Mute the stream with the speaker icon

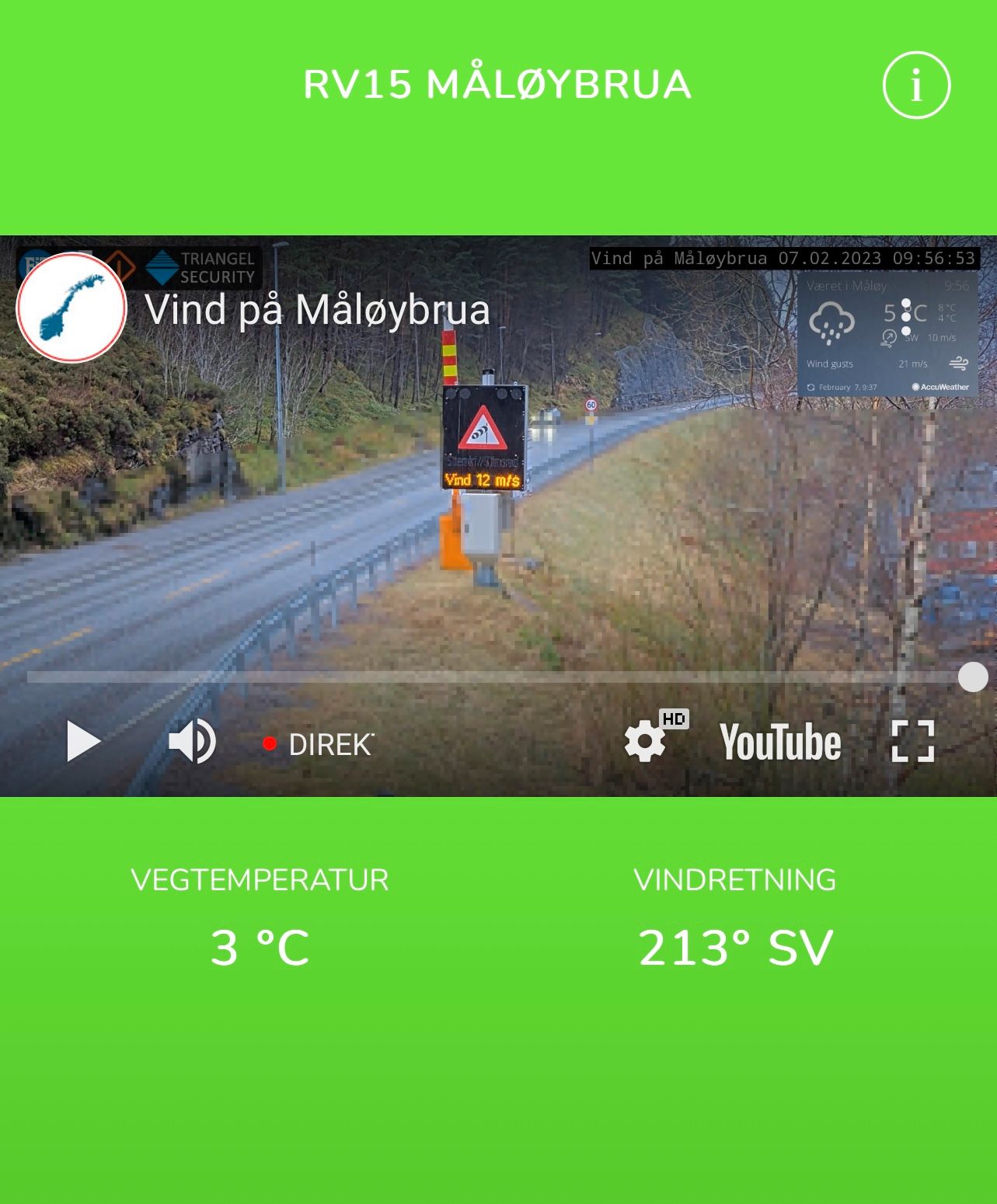pyautogui.click(x=191, y=740)
